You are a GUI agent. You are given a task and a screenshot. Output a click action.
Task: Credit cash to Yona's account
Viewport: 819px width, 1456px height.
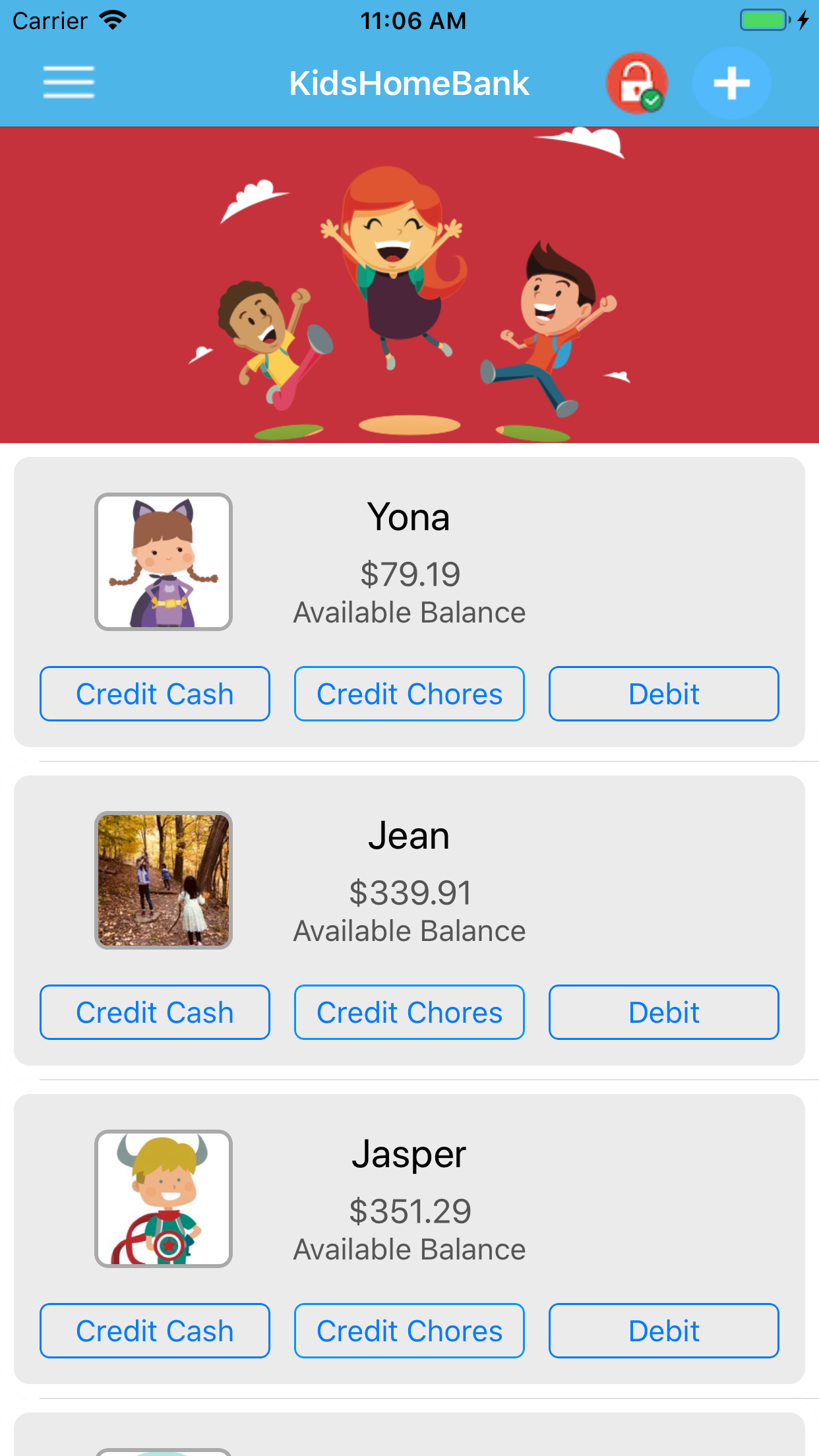click(155, 694)
